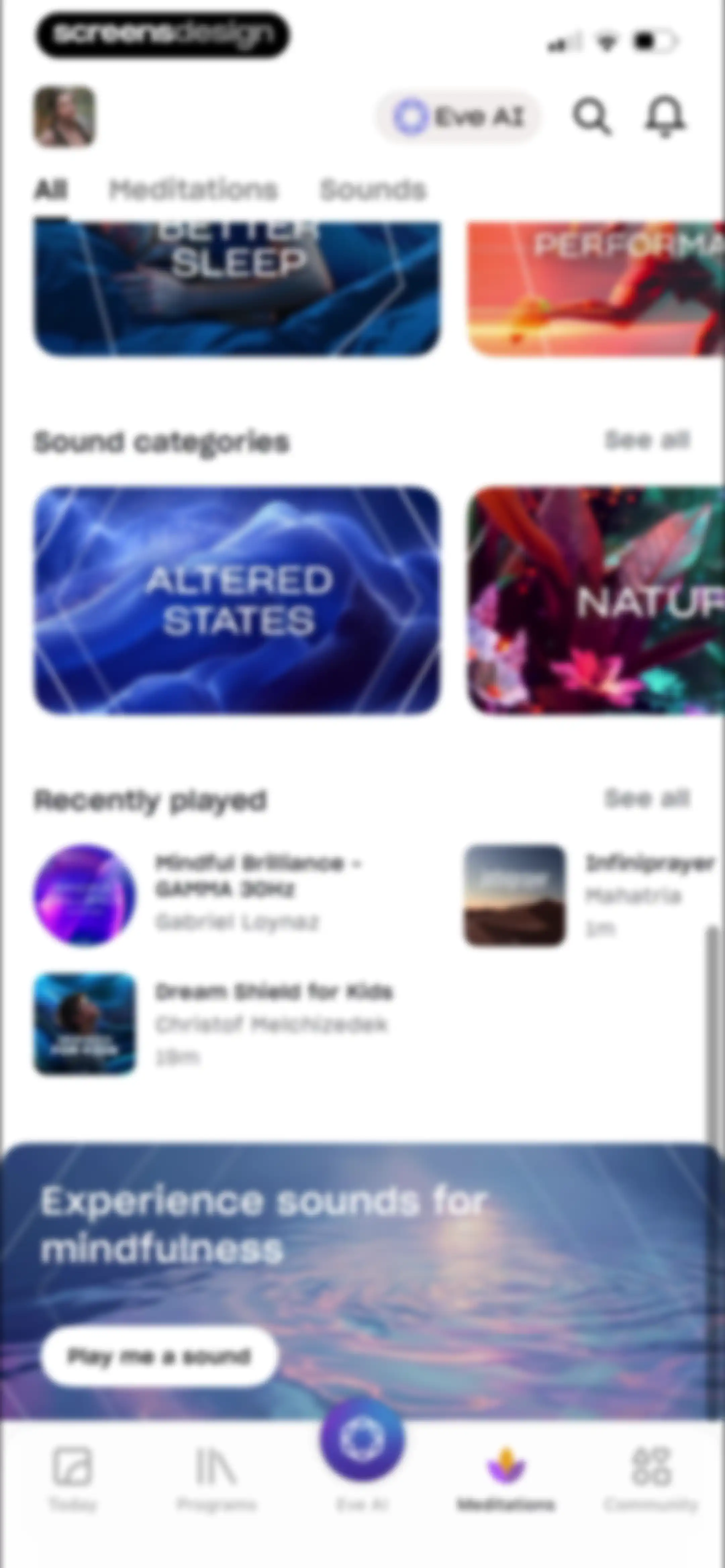See all recently played items
The image size is (725, 1568).
pos(647,798)
